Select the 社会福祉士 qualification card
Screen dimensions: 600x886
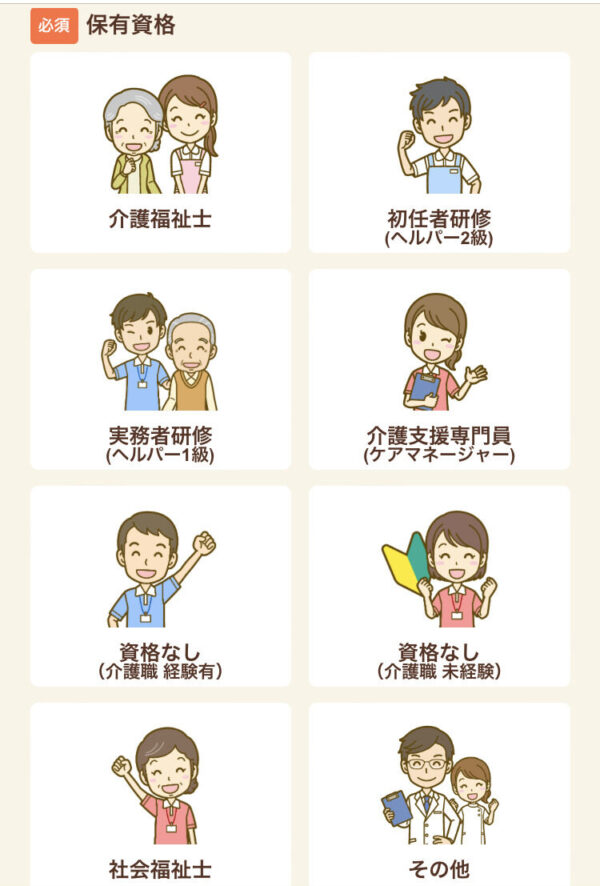pos(161,795)
